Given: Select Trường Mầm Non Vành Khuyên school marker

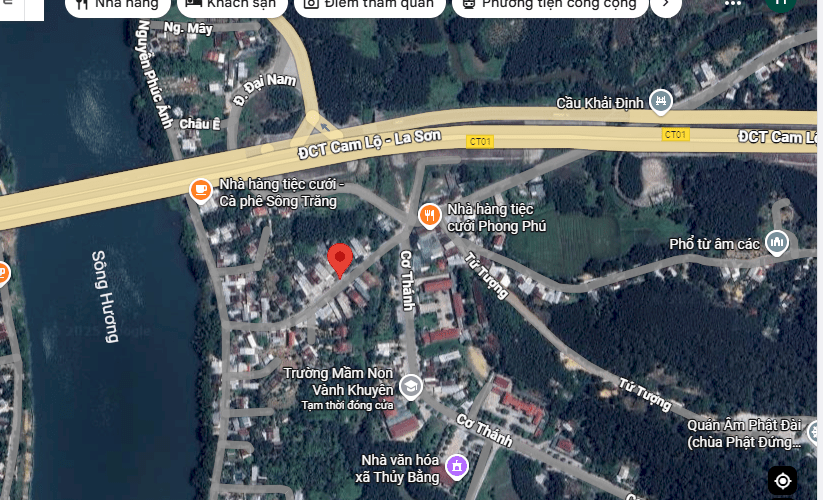Looking at the screenshot, I should tap(410, 386).
